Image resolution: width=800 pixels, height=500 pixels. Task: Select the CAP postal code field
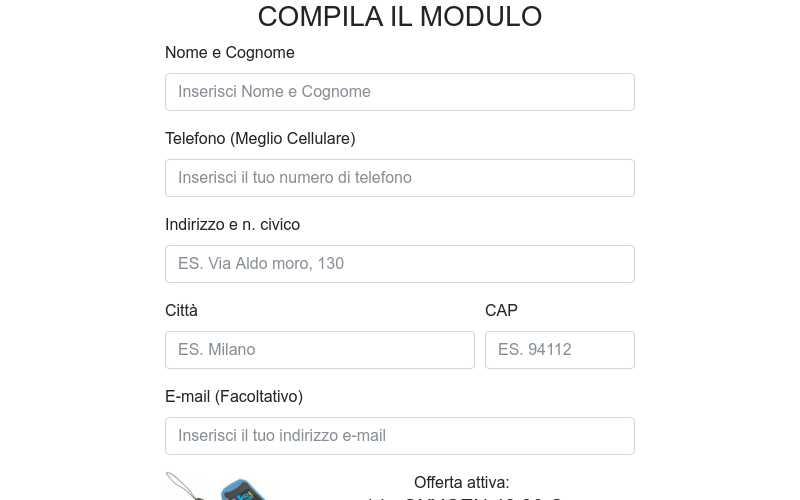click(x=560, y=350)
